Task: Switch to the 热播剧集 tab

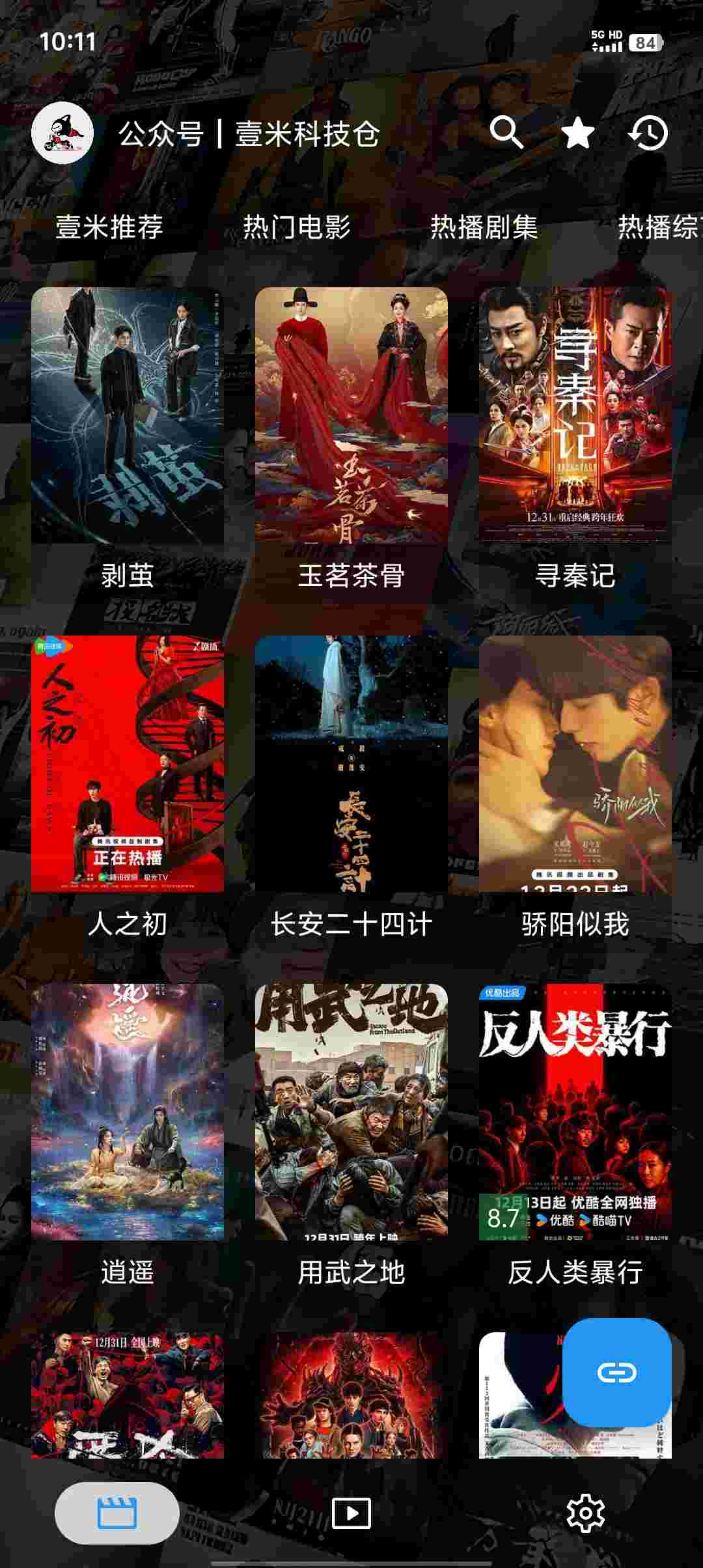Action: point(484,227)
